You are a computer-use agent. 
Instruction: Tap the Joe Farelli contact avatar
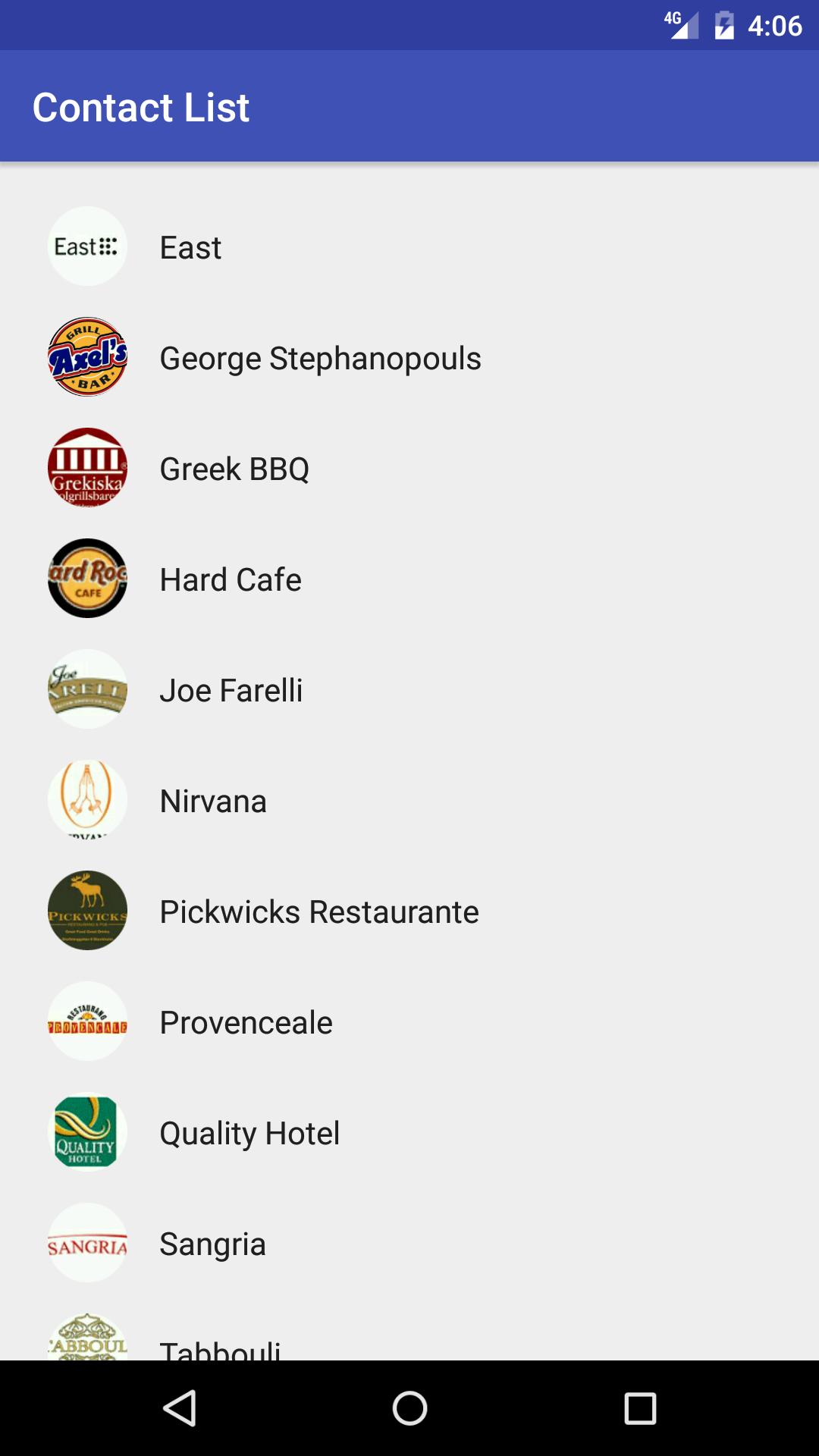coord(86,689)
